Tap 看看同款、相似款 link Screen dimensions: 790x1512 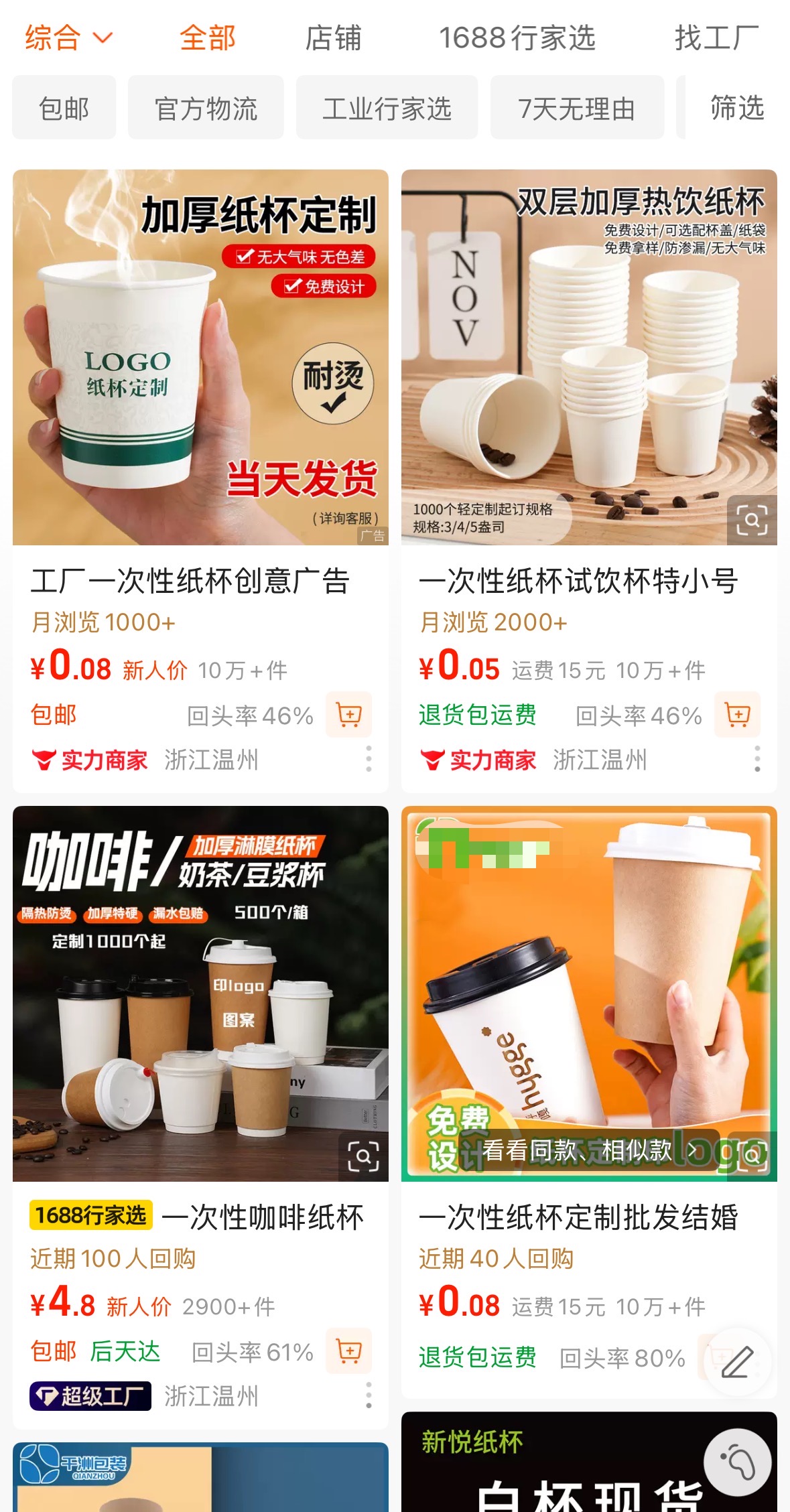[588, 1151]
